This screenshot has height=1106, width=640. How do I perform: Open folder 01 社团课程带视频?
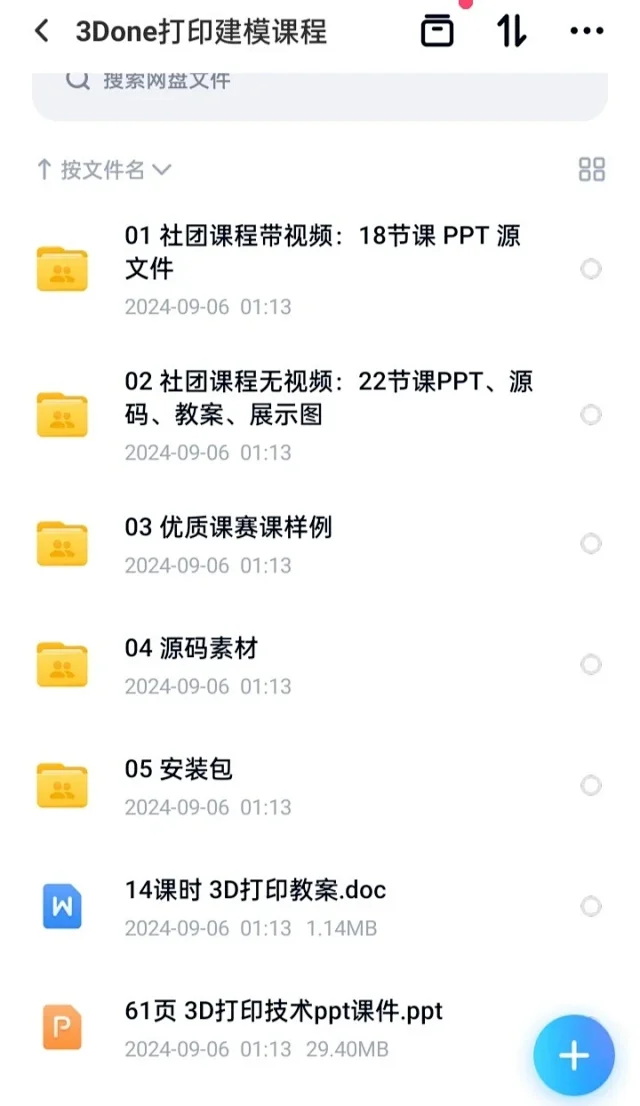[x=320, y=269]
